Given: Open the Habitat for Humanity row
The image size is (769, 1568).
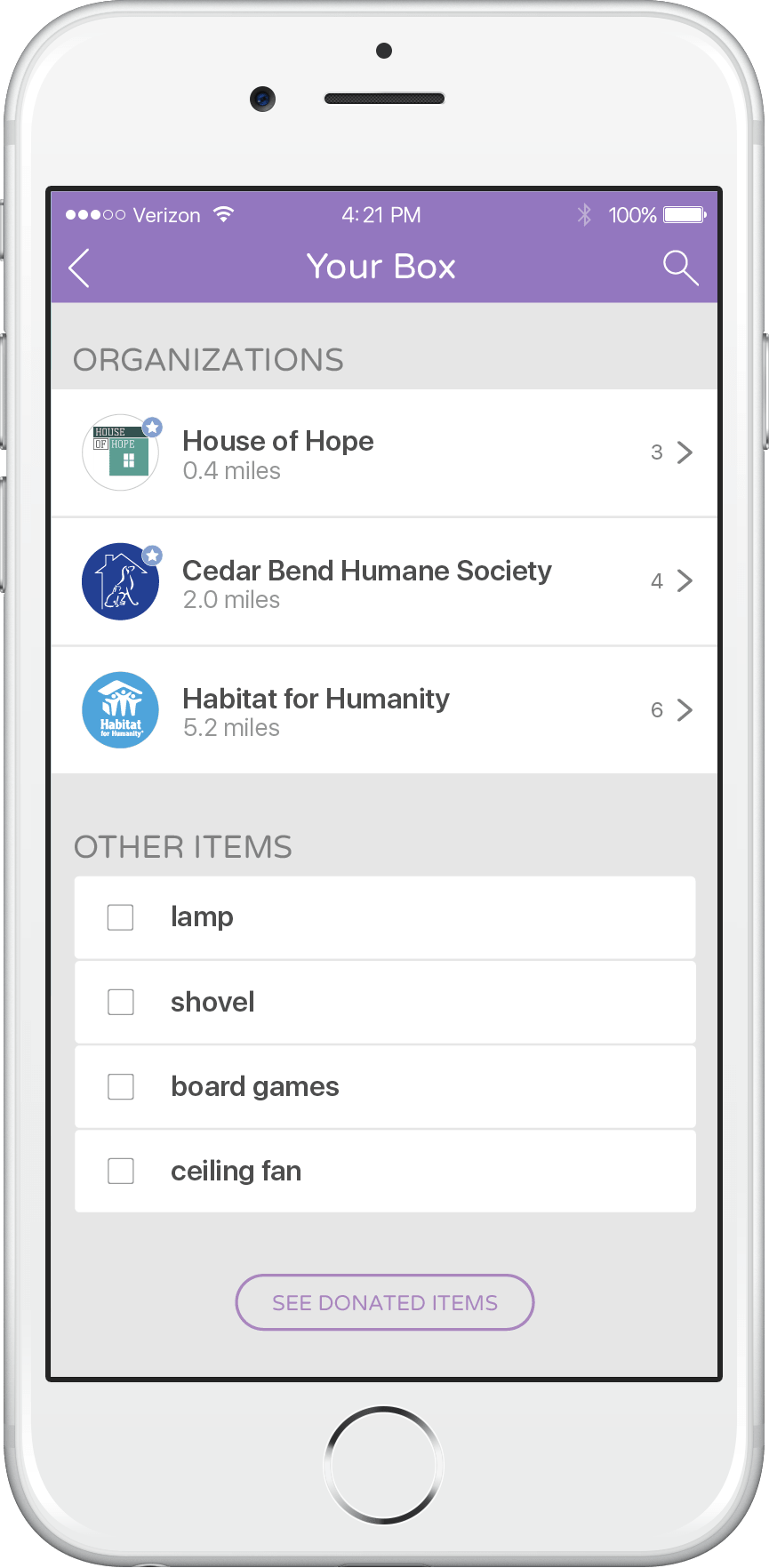Looking at the screenshot, I should 384,710.
